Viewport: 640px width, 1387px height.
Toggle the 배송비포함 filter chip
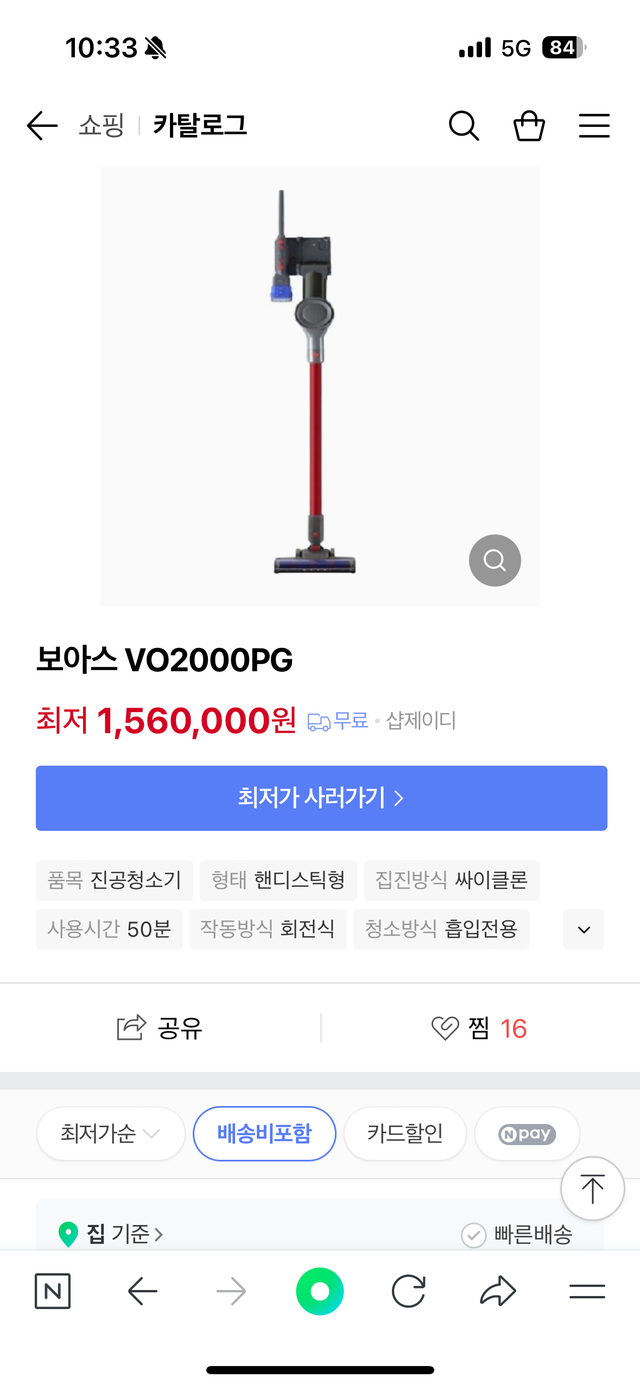264,1134
